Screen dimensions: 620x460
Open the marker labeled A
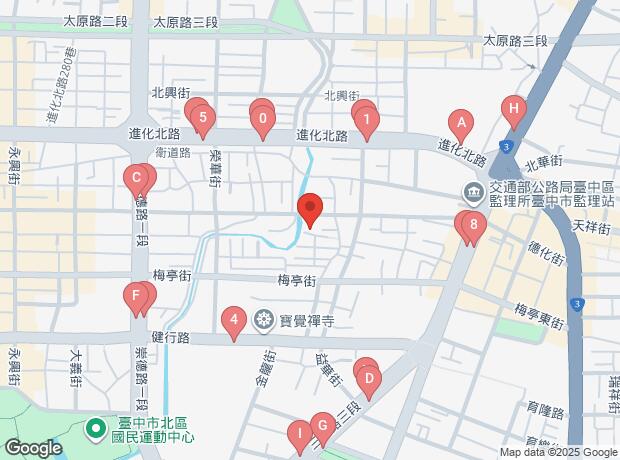(461, 127)
